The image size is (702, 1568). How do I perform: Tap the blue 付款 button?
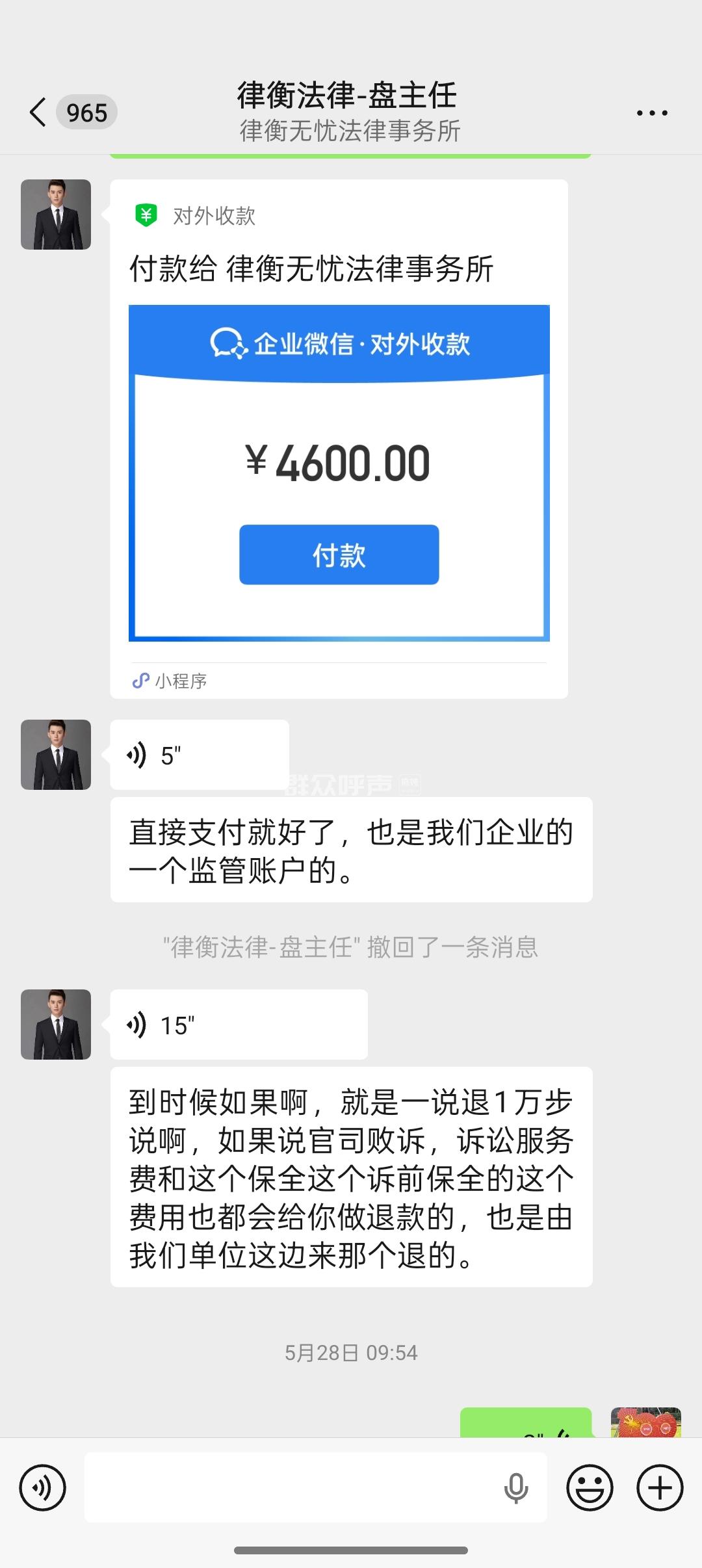pos(339,555)
